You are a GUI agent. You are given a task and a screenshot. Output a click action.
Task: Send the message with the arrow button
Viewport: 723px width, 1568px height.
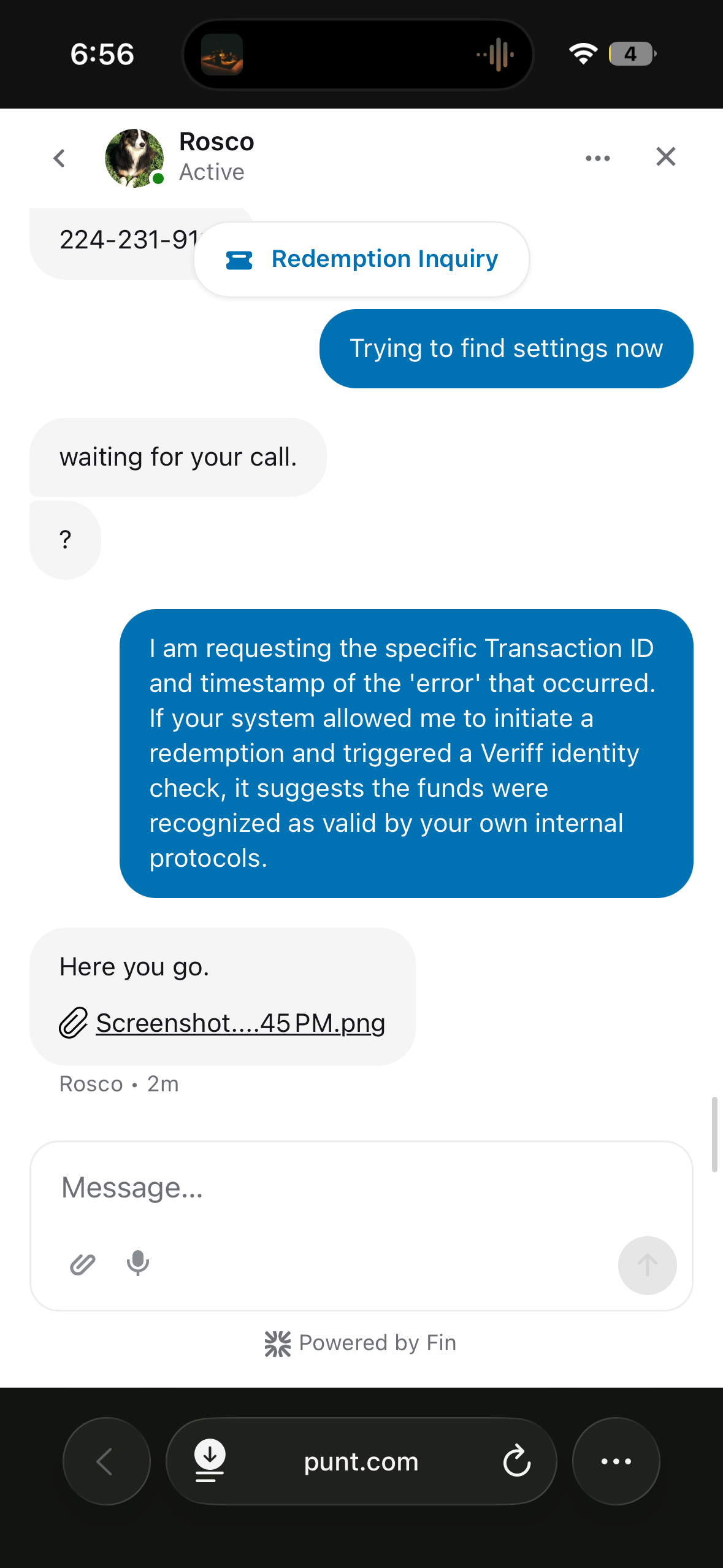(647, 1266)
